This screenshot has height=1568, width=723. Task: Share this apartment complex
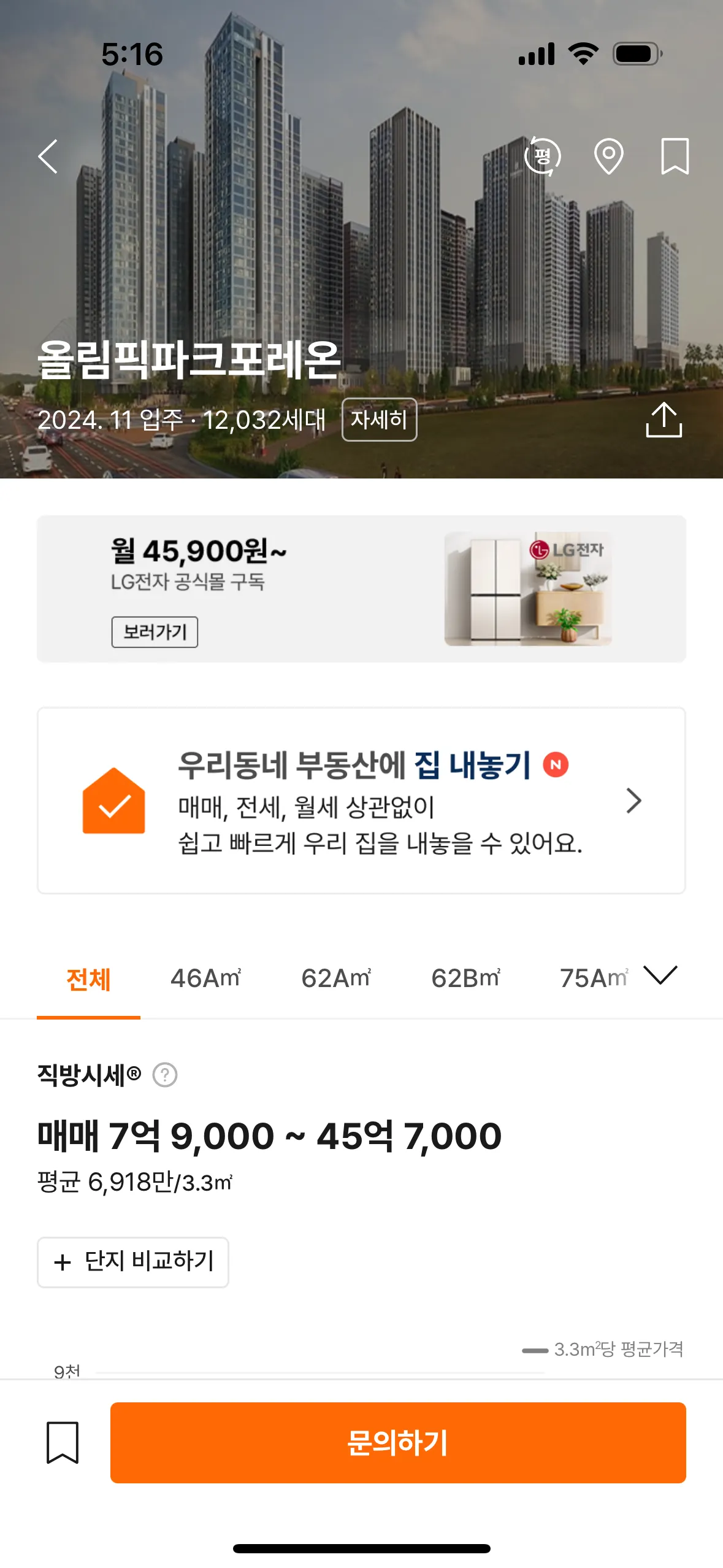664,420
